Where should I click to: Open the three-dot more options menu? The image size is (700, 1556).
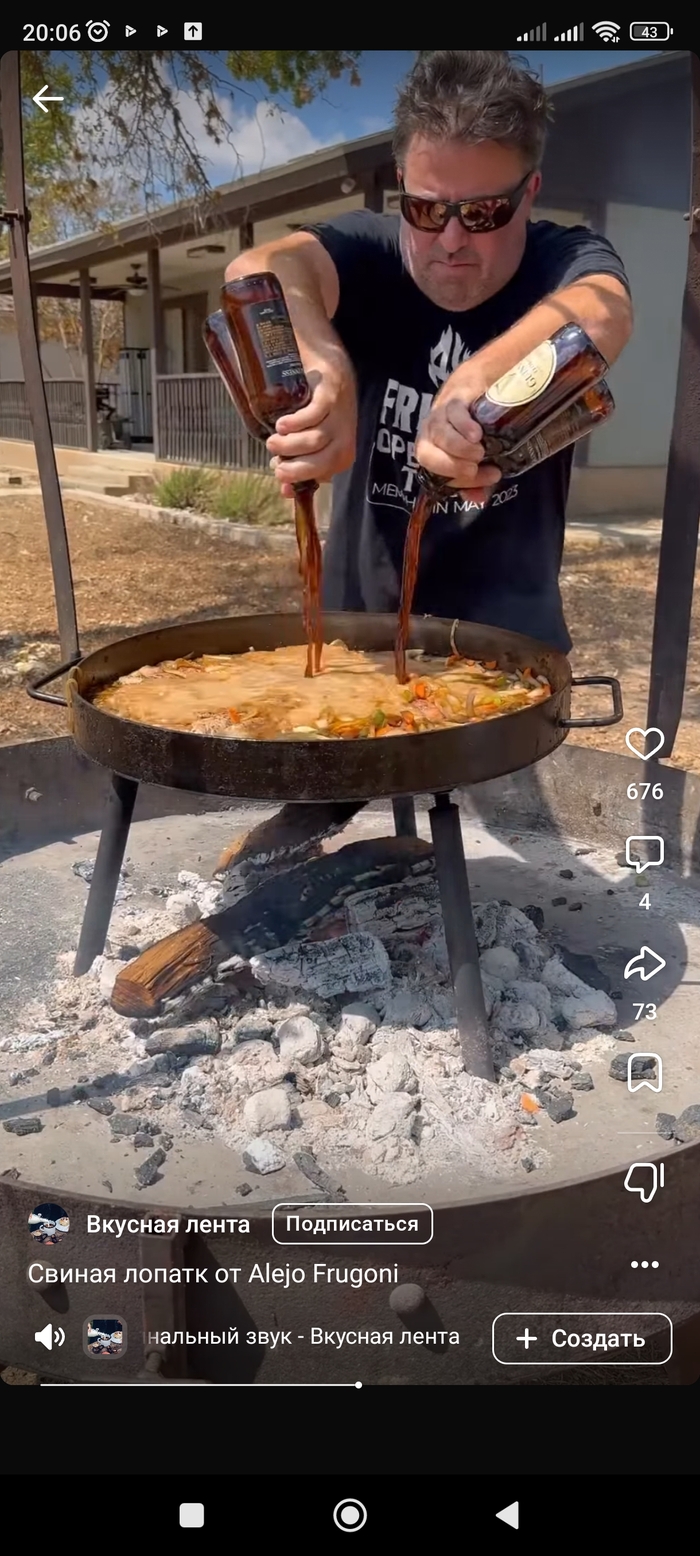coord(644,1264)
